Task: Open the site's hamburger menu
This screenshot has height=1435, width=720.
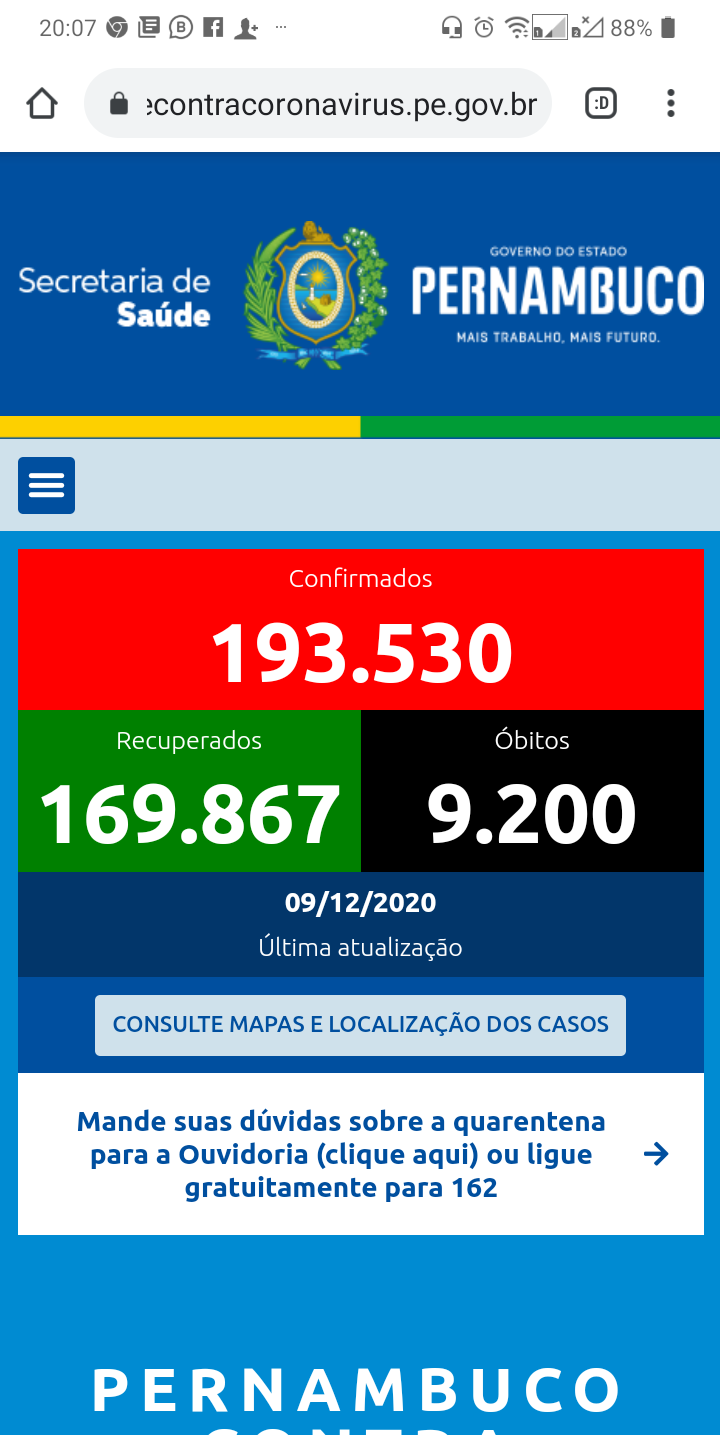Action: 46,486
